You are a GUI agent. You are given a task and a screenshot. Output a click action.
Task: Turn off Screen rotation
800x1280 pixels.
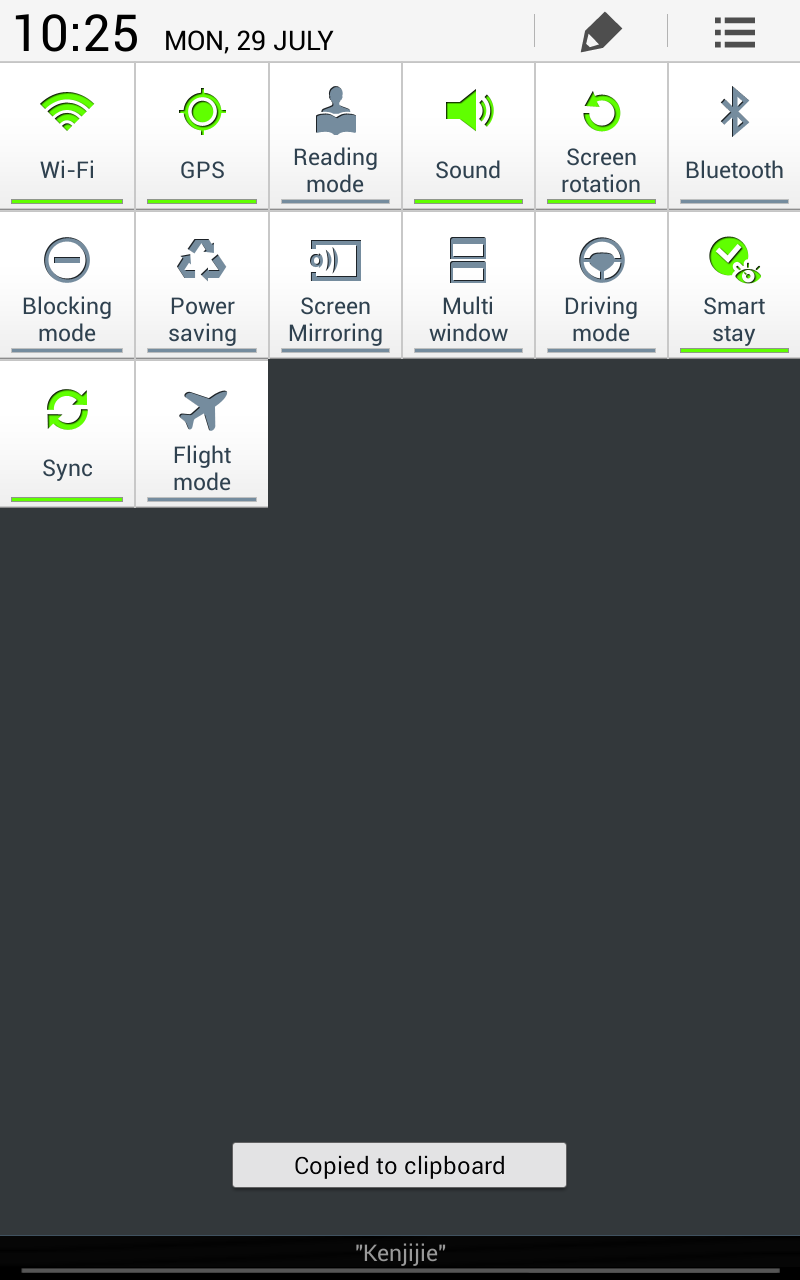[x=601, y=135]
